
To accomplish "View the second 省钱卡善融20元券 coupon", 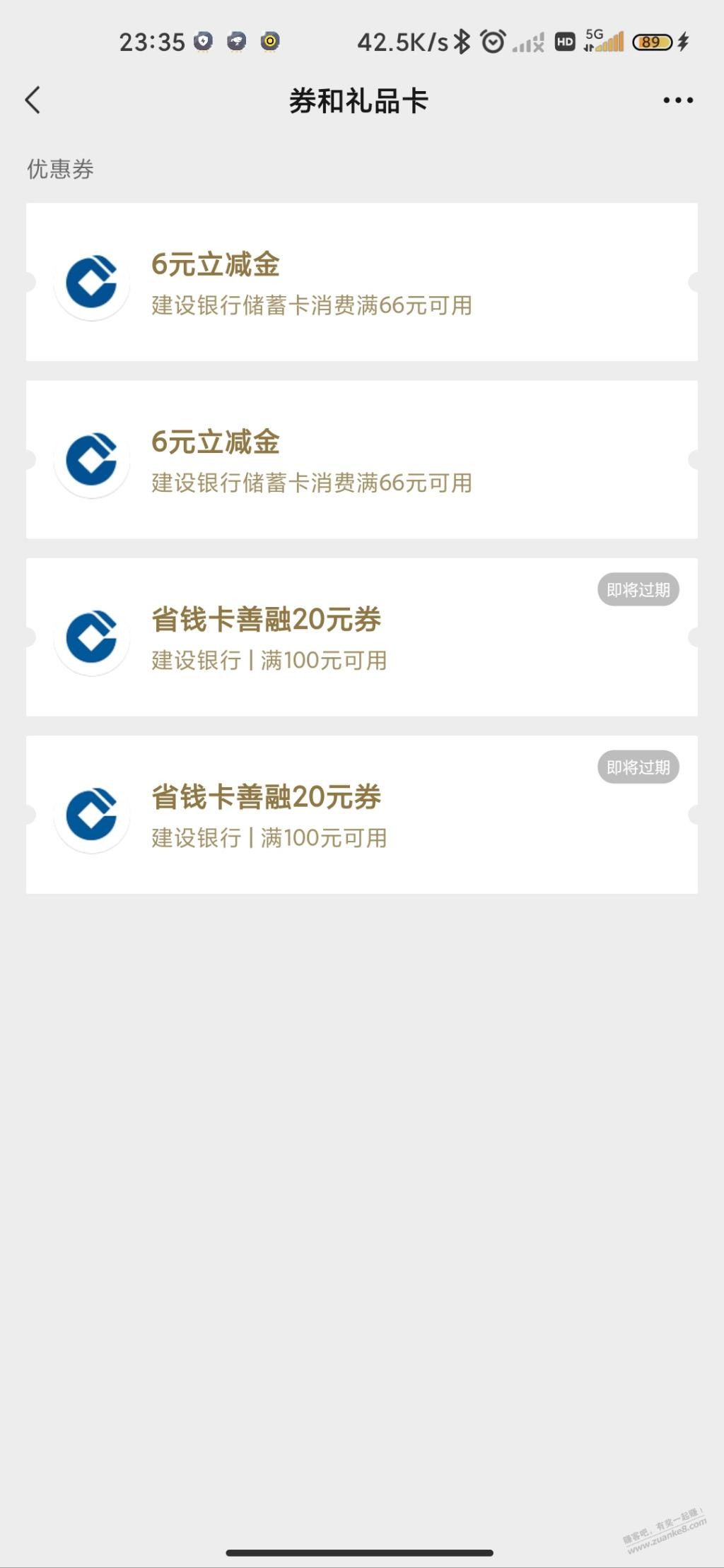I will coord(361,815).
